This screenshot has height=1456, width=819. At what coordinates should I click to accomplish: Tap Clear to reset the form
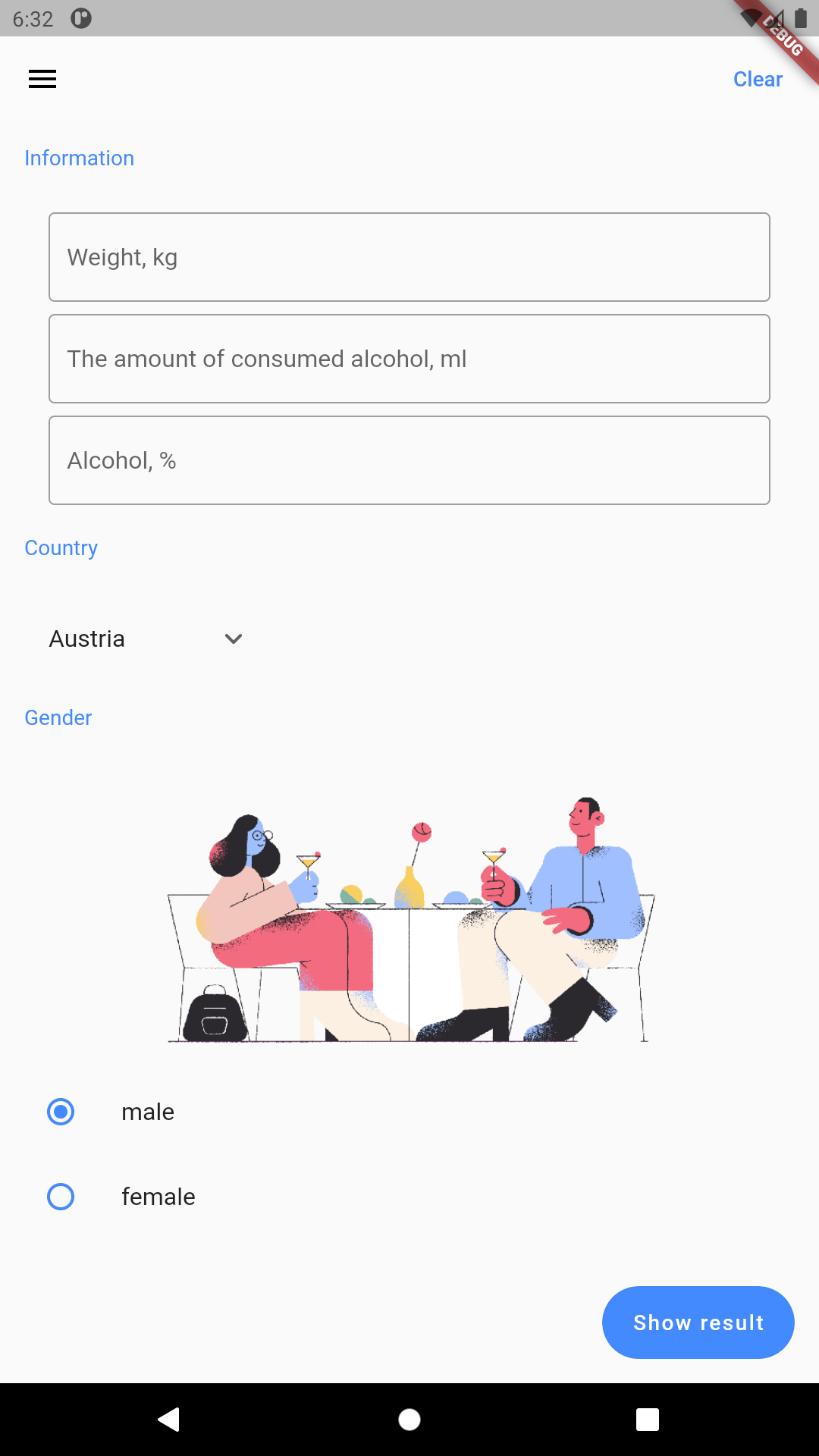pos(757,79)
